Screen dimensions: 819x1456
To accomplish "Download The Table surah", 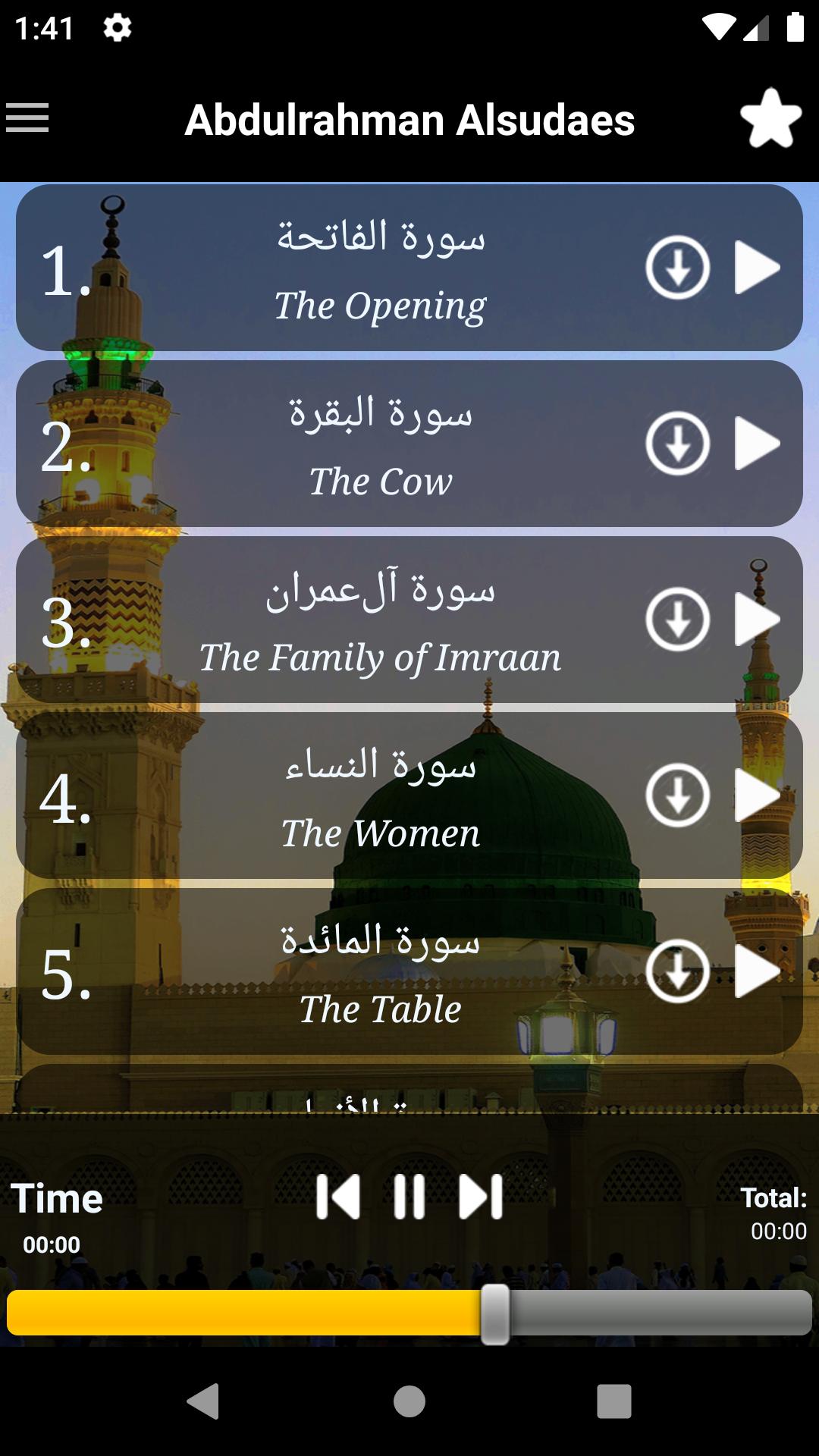I will pyautogui.click(x=677, y=971).
